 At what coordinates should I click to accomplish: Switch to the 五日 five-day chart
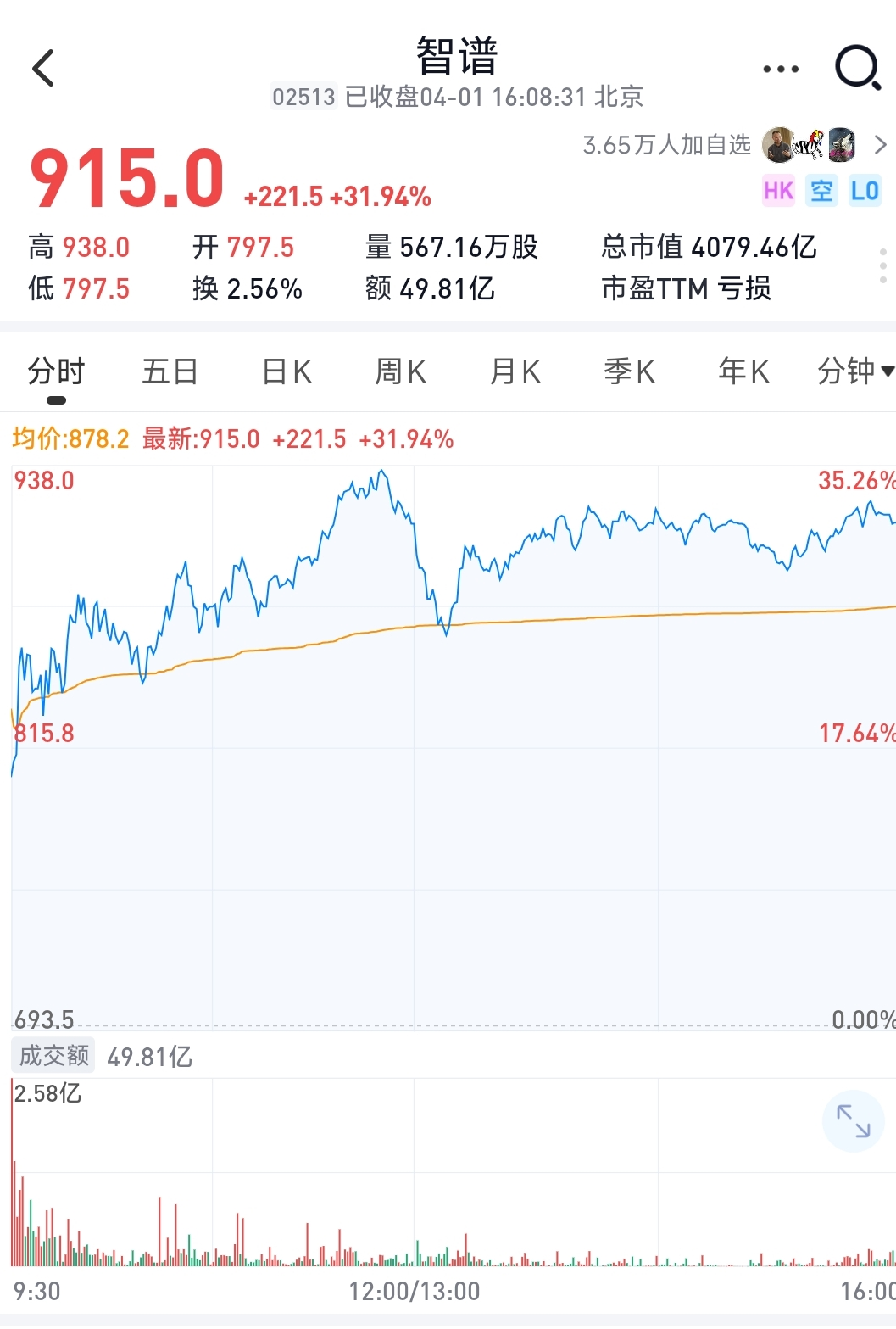170,371
